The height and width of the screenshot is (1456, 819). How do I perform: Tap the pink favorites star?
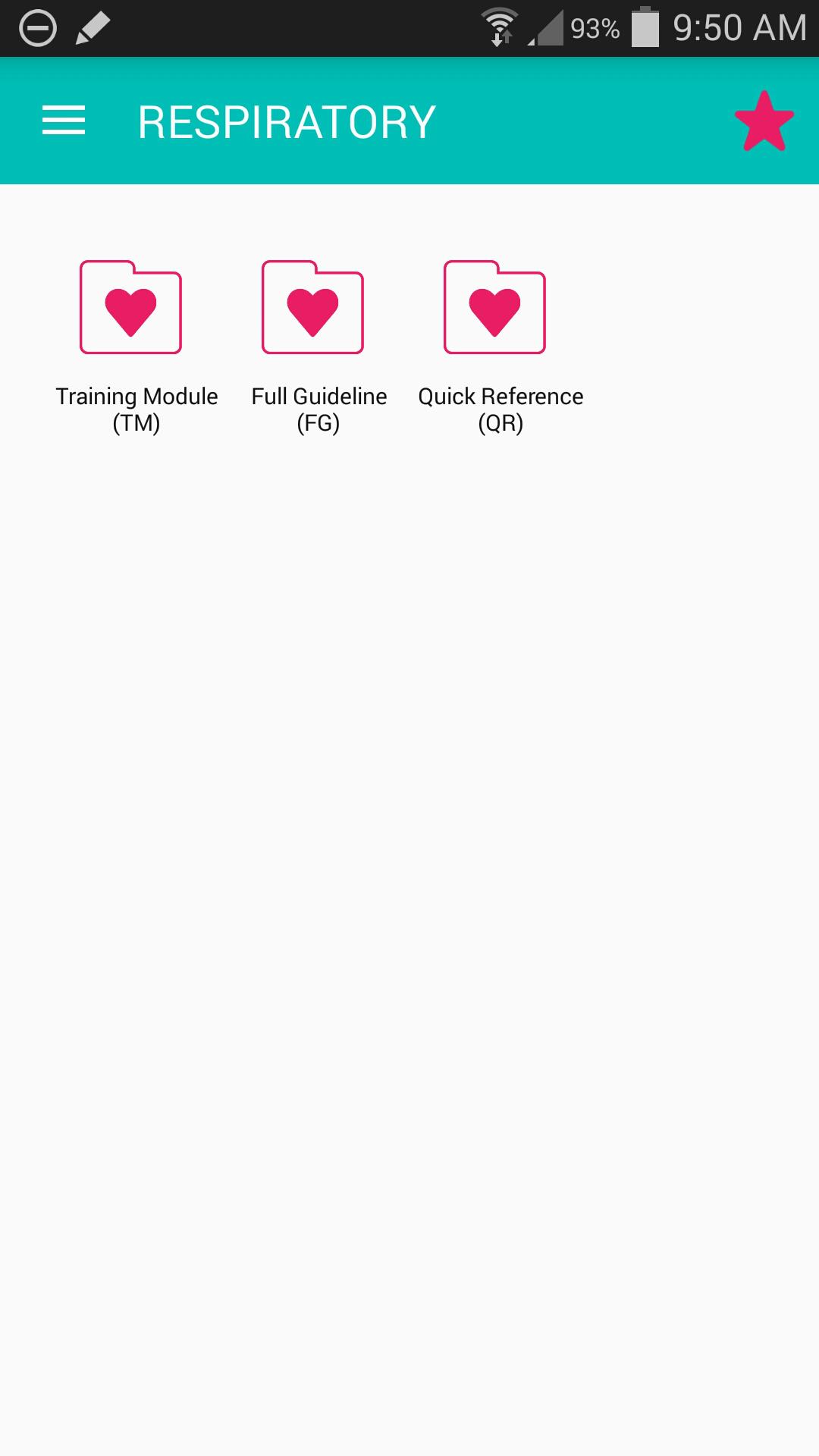[764, 121]
